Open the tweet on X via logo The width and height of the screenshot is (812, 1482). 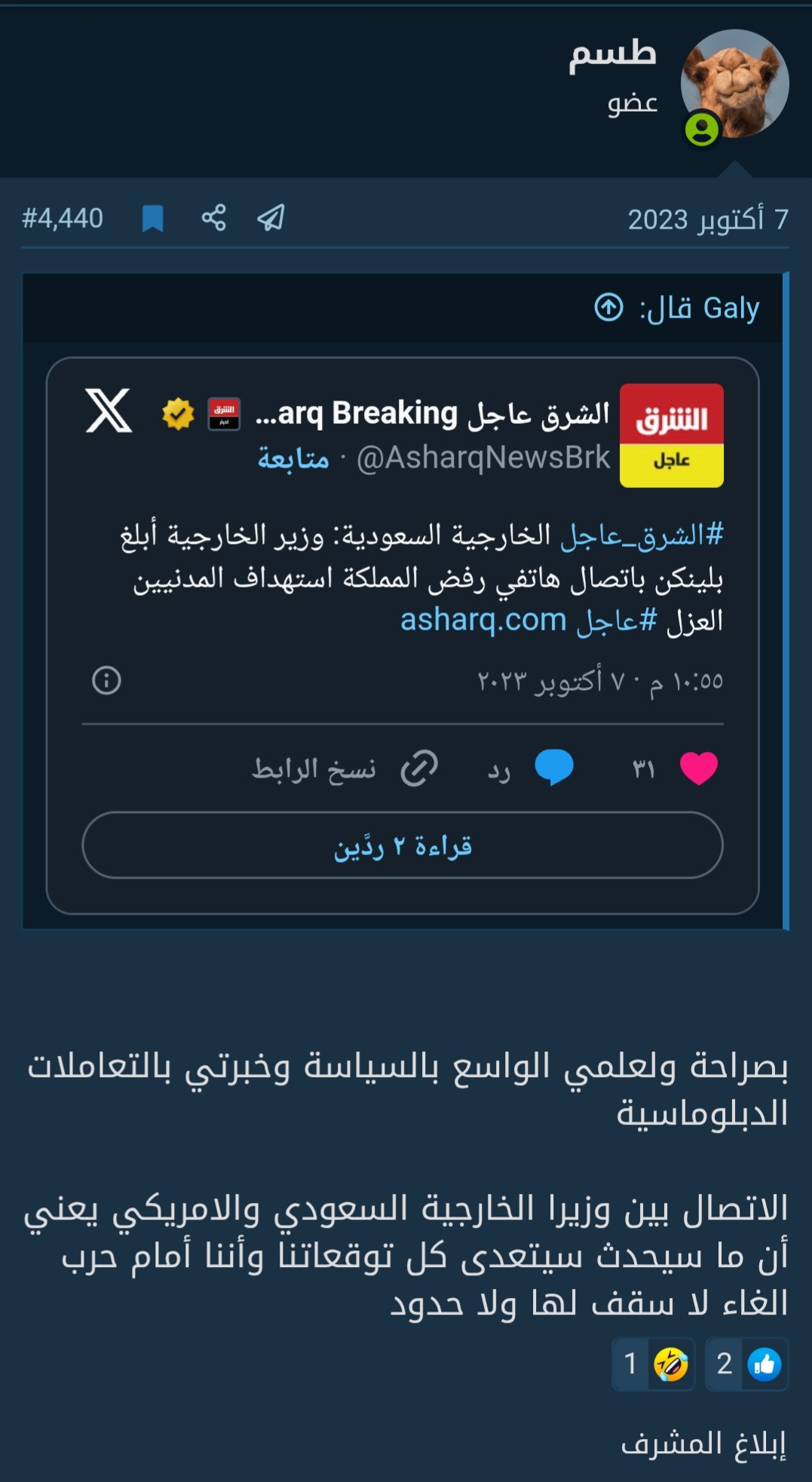109,411
